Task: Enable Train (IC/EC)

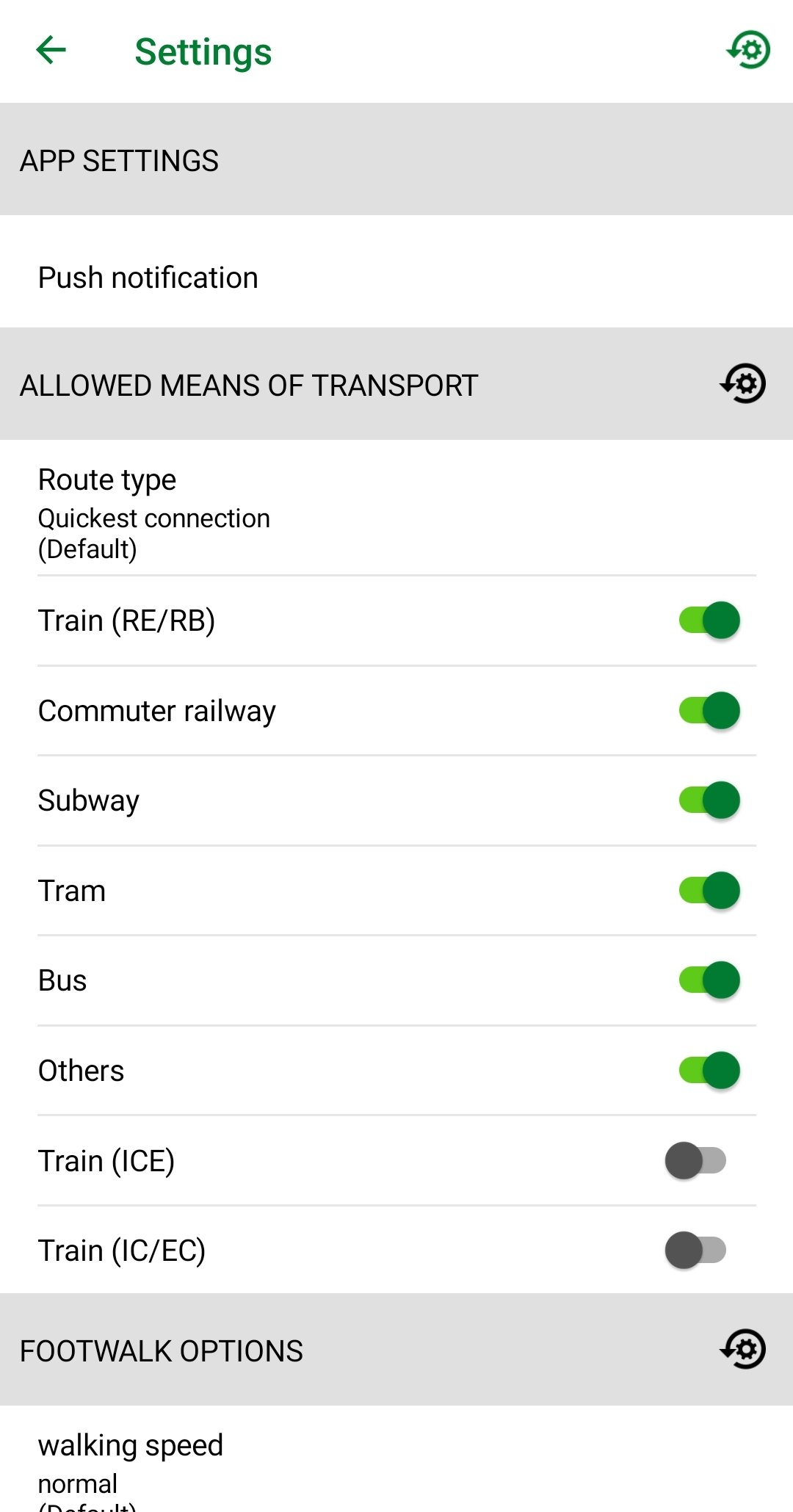Action: pos(695,1251)
